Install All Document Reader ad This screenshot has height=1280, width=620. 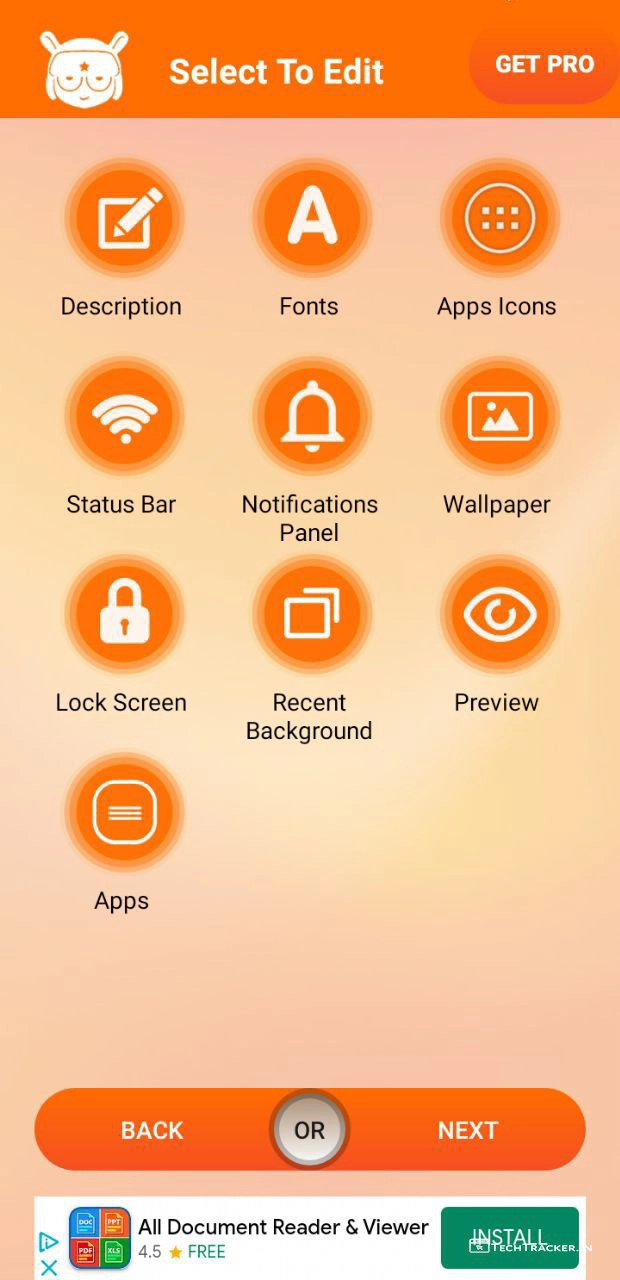(x=509, y=1238)
